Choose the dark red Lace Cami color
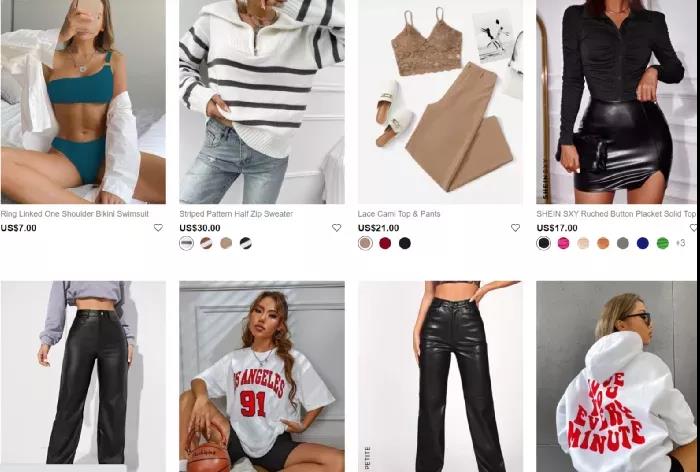 385,243
